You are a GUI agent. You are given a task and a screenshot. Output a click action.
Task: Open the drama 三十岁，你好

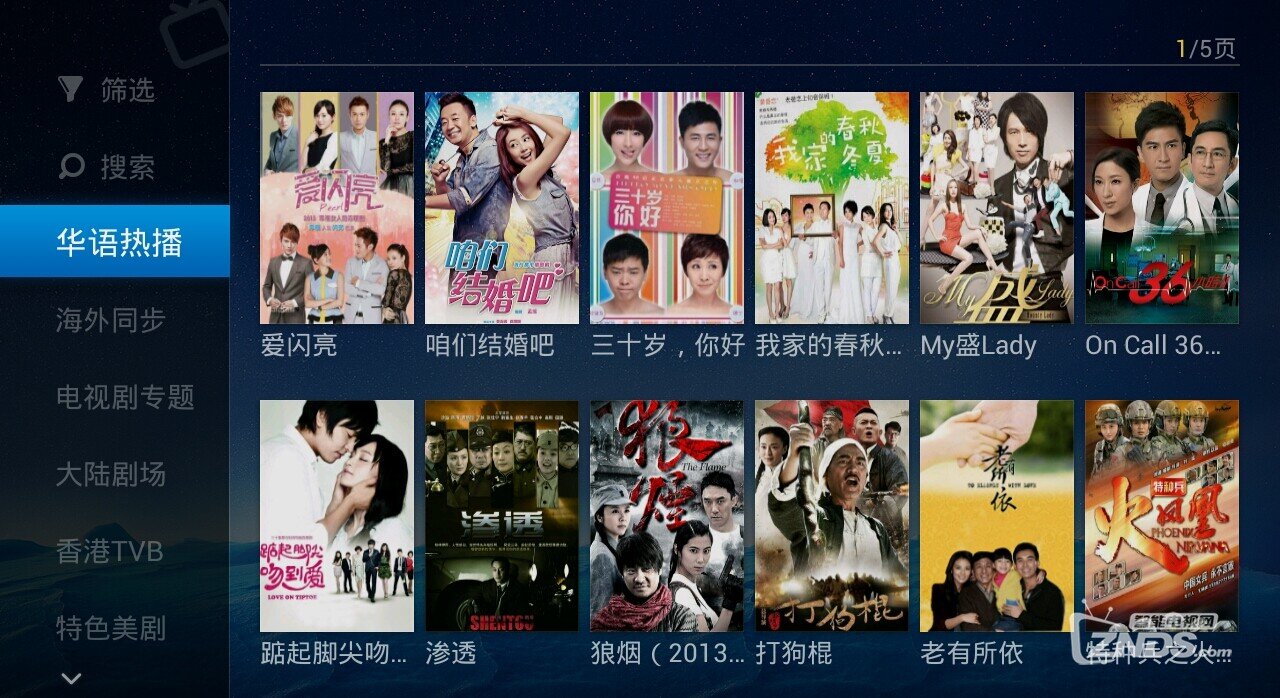pos(666,208)
